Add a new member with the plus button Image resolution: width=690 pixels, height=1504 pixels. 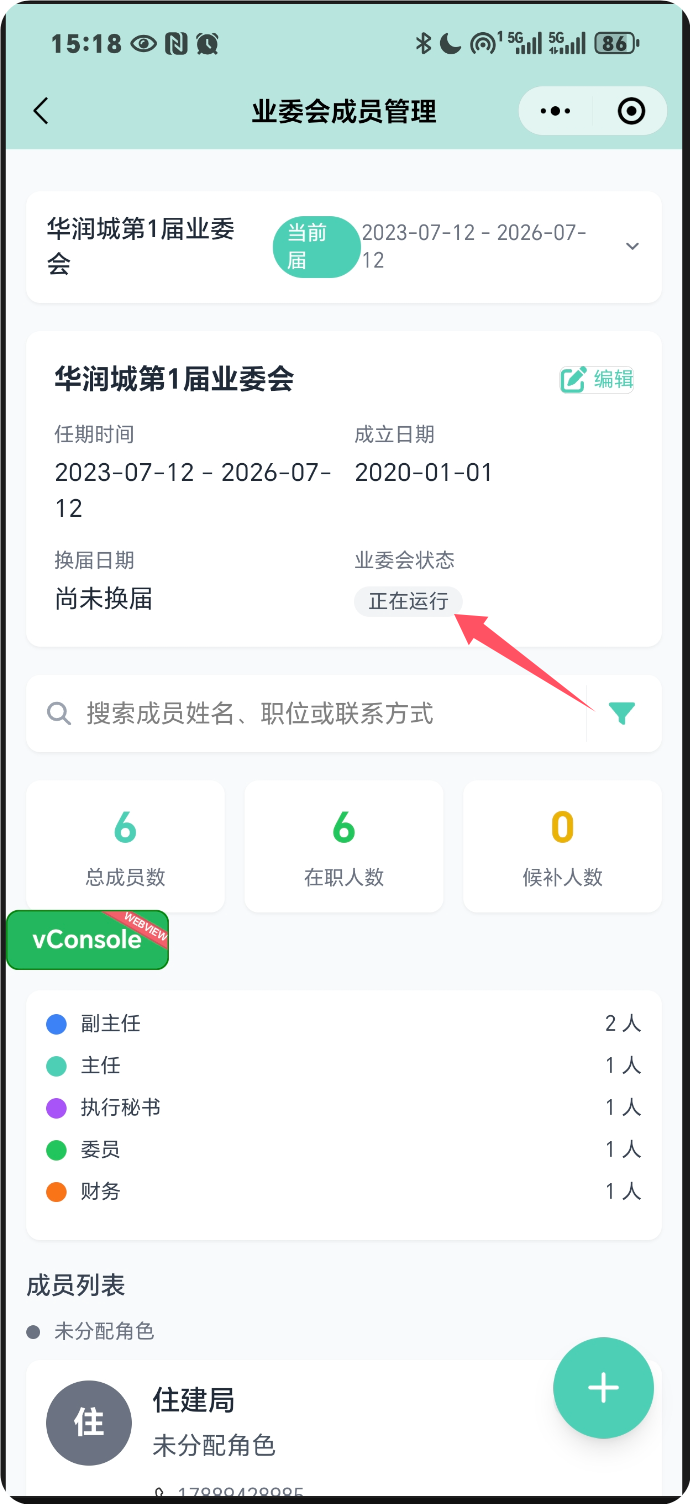pyautogui.click(x=603, y=1388)
